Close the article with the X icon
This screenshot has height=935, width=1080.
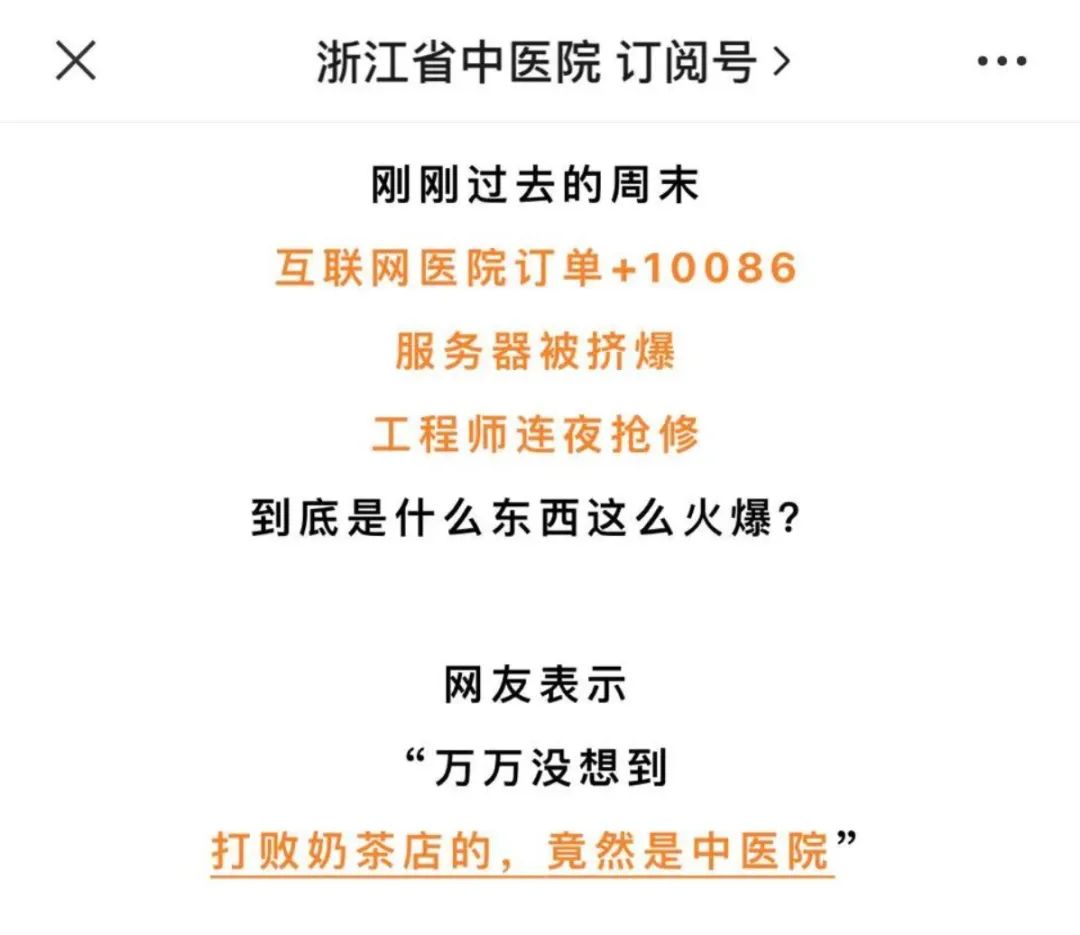pos(76,62)
